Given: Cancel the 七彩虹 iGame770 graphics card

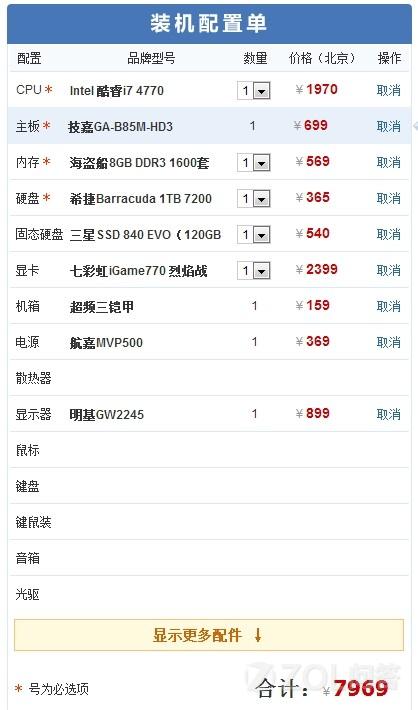Looking at the screenshot, I should [389, 270].
